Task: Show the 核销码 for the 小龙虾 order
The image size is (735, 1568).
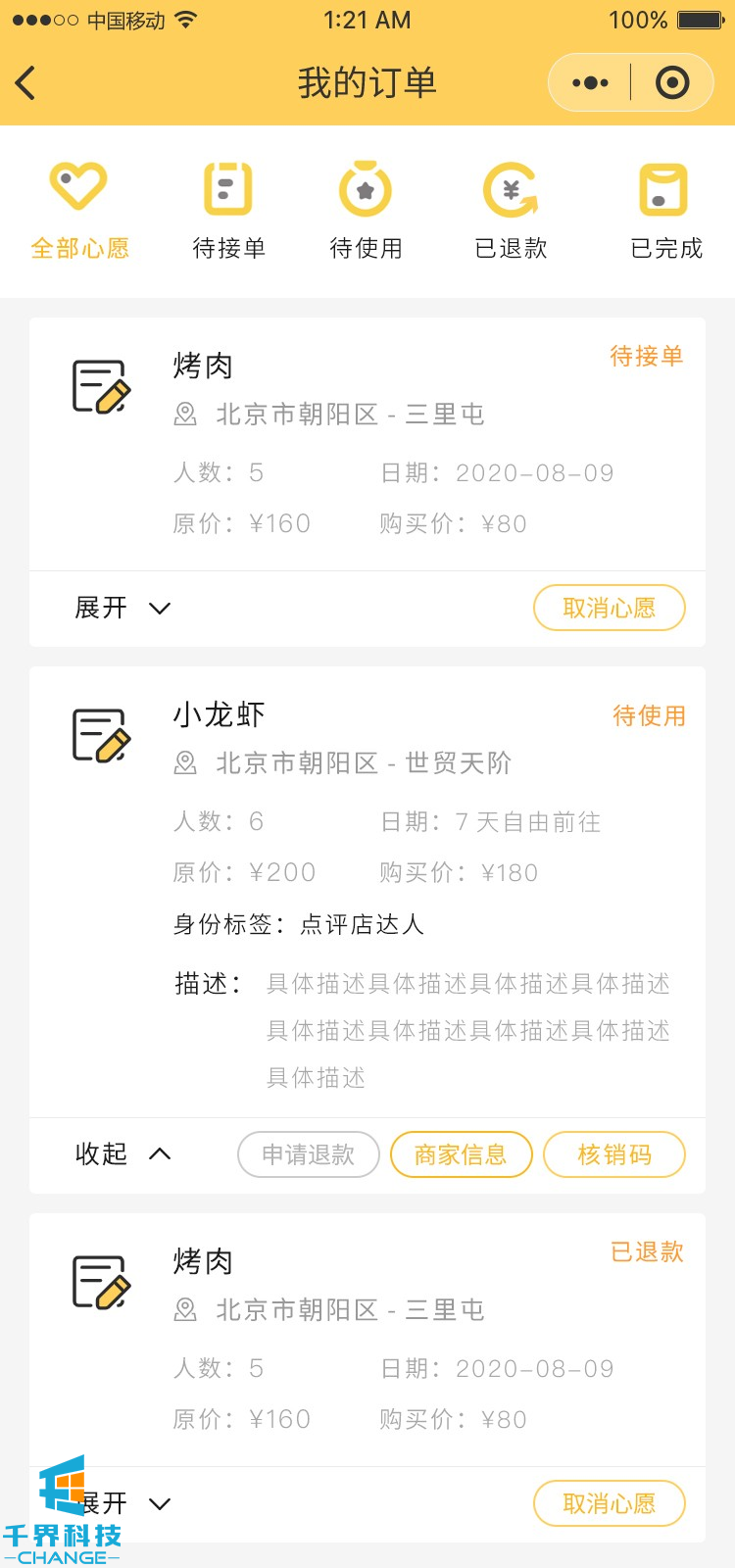Action: (x=613, y=1154)
